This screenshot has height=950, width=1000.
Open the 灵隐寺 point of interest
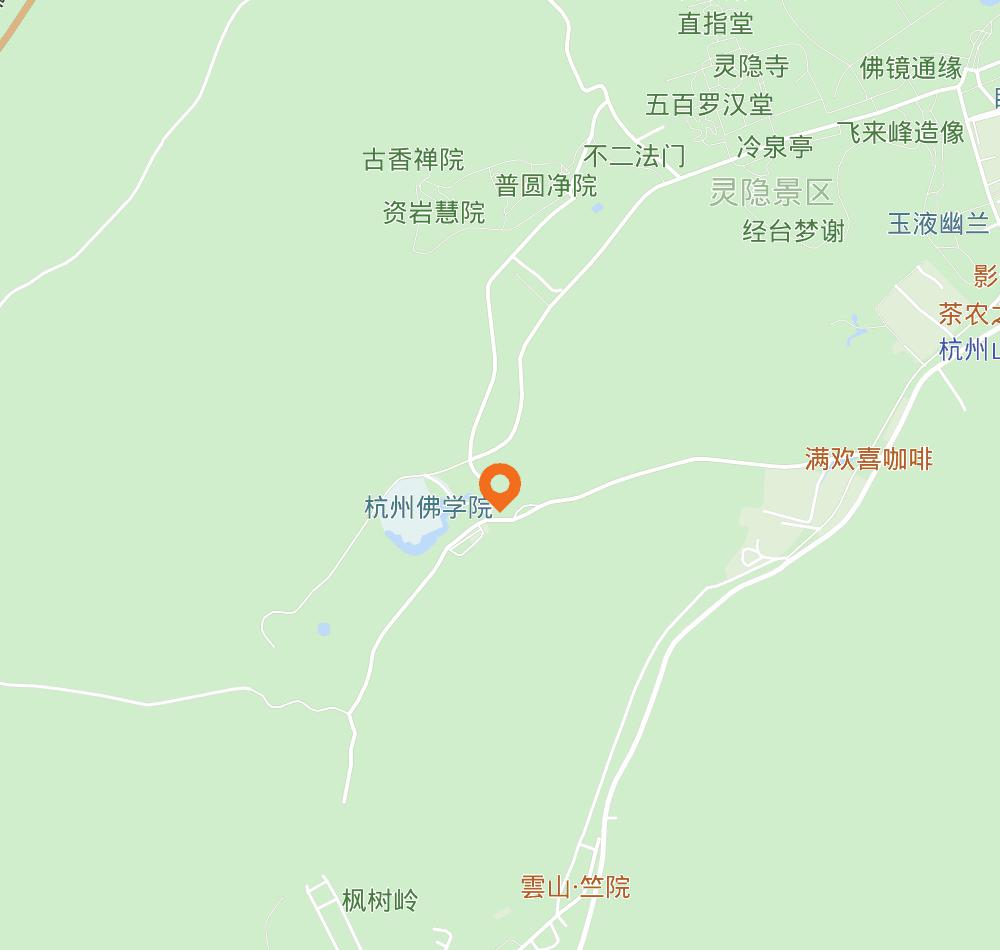[750, 66]
